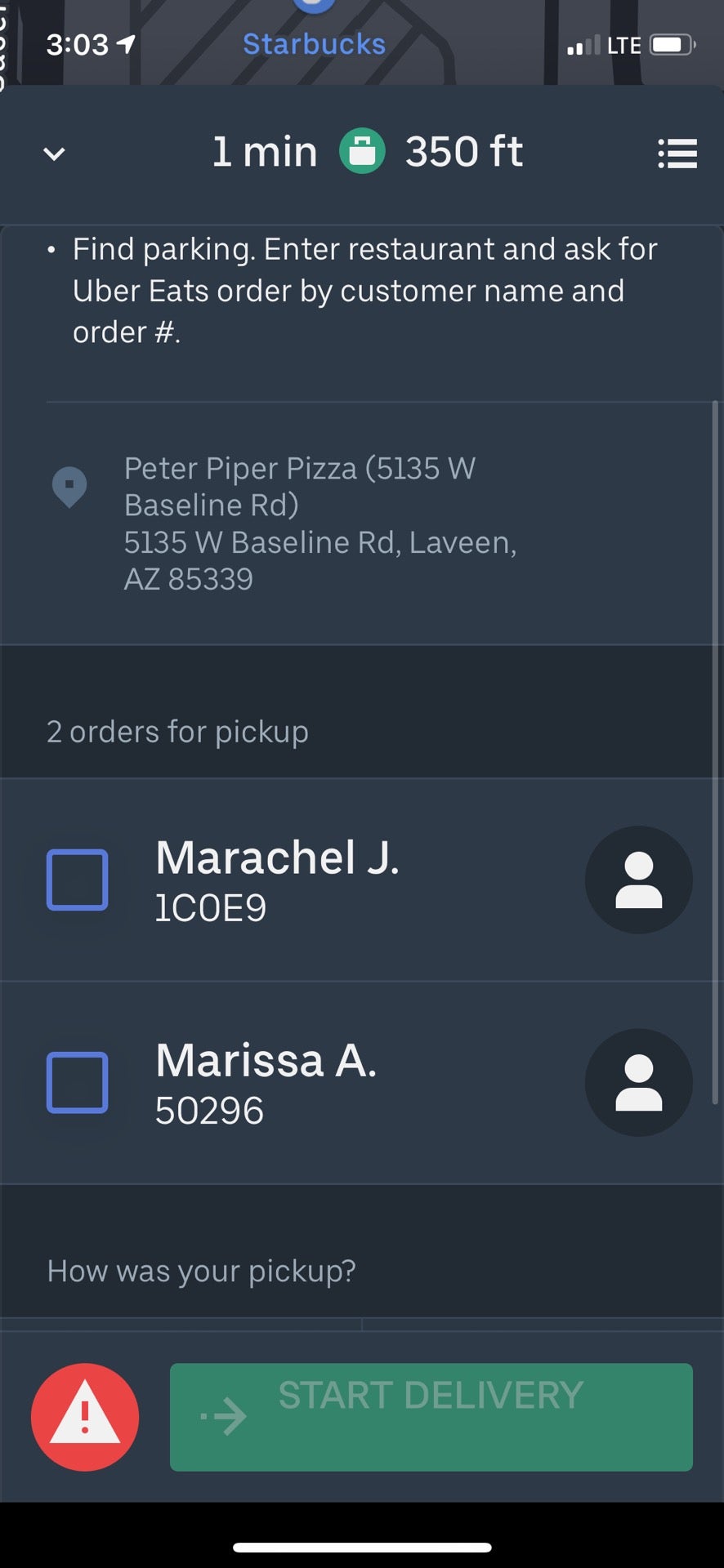Check the box for Marachel J.'s order
Screen dimensions: 724x1568
coord(78,880)
